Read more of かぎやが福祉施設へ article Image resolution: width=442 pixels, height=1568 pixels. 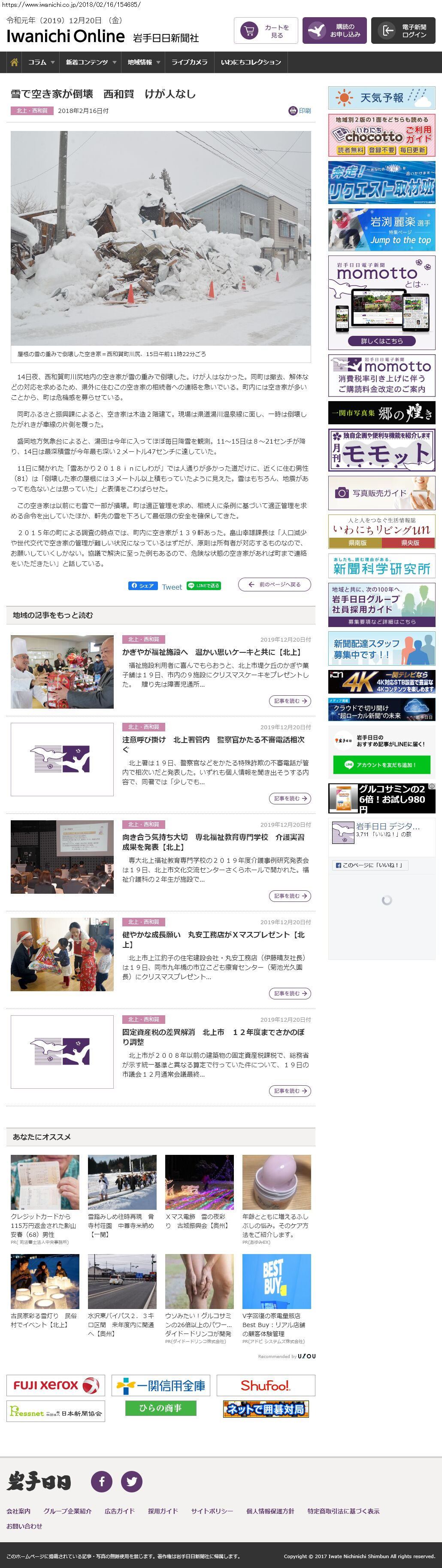click(289, 701)
